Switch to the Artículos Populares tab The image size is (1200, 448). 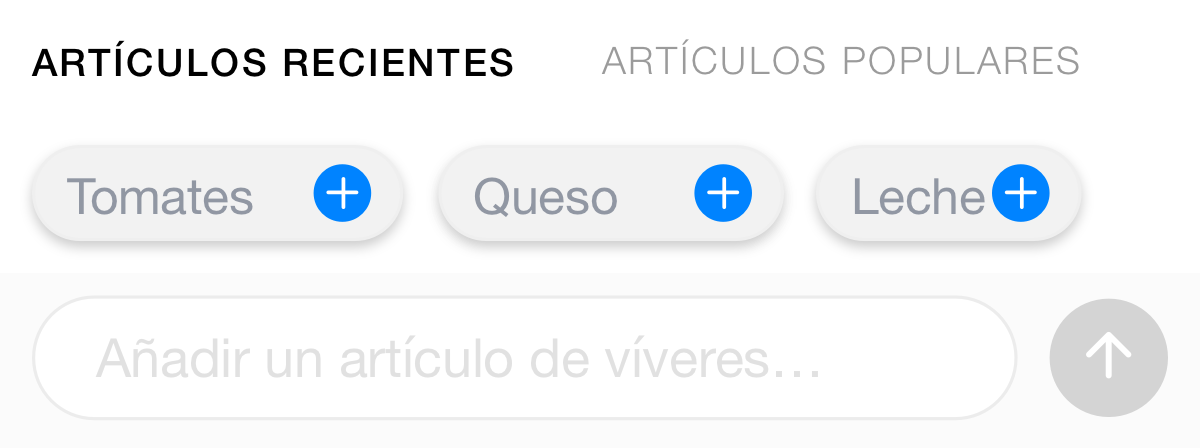pos(840,62)
